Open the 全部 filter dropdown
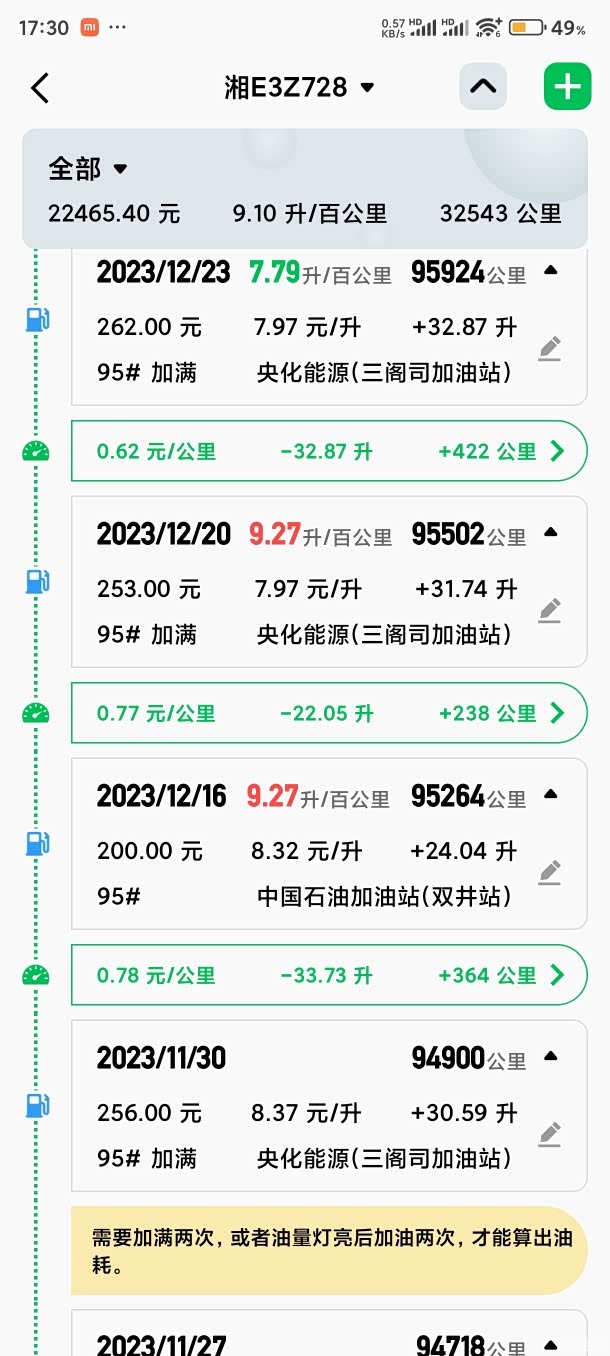 pyautogui.click(x=88, y=169)
